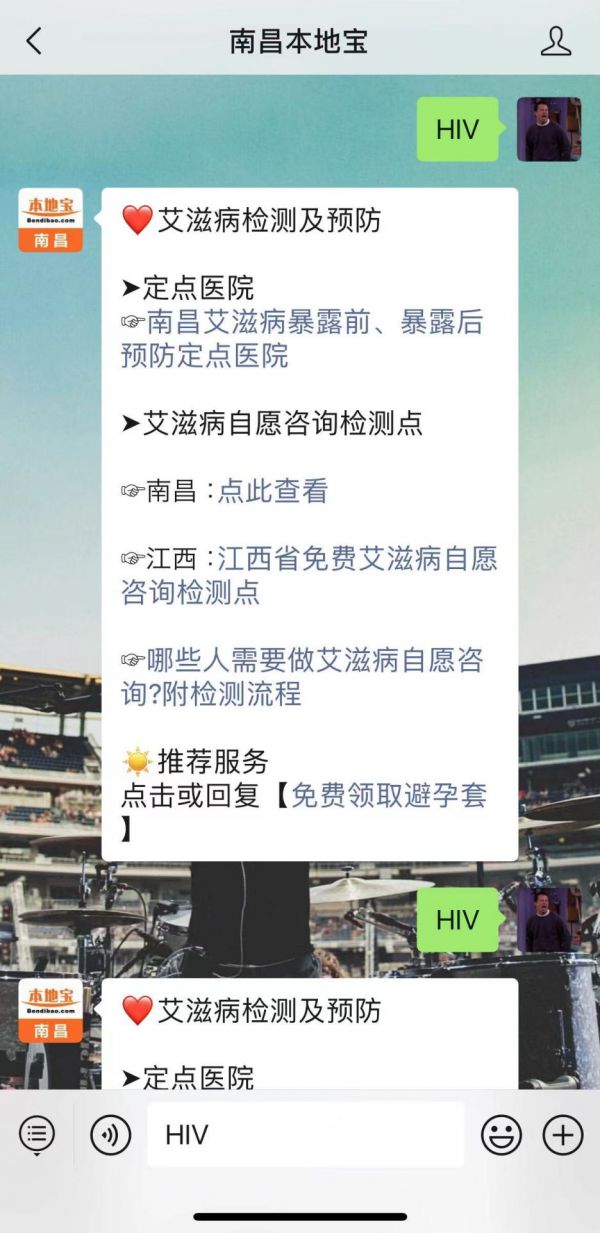Go back from the 南昌本地宝 chat
Viewport: 600px width, 1233px height.
click(34, 41)
